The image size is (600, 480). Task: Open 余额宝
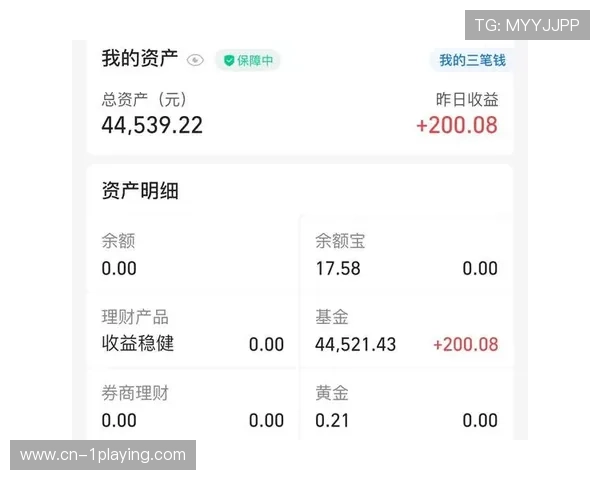[x=339, y=241]
